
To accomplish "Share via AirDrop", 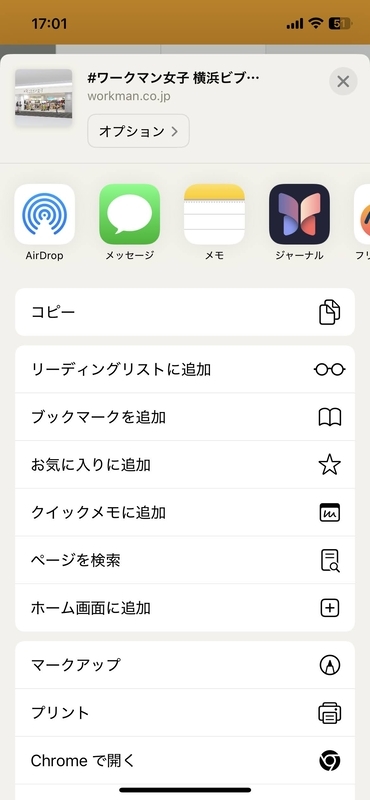I will pyautogui.click(x=44, y=222).
